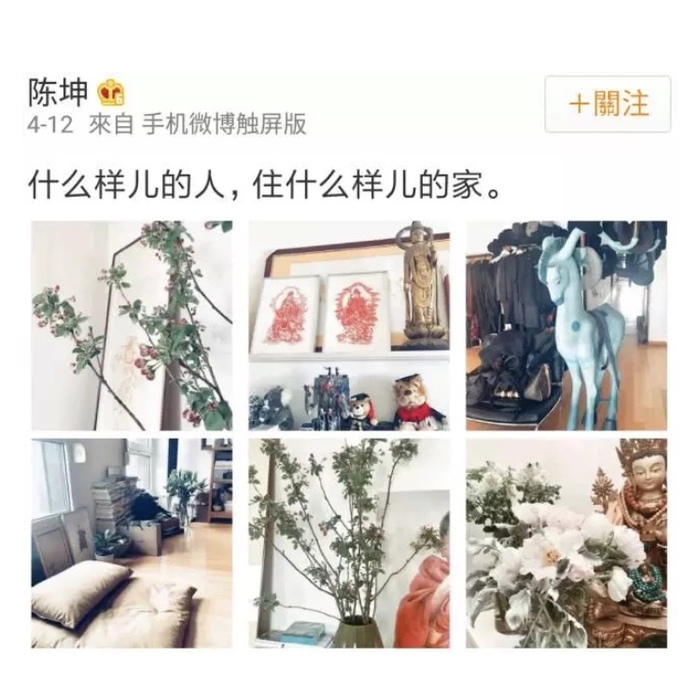Screen dimensions: 700x700
Task: Tap the 關注 follow button
Action: coord(607,104)
